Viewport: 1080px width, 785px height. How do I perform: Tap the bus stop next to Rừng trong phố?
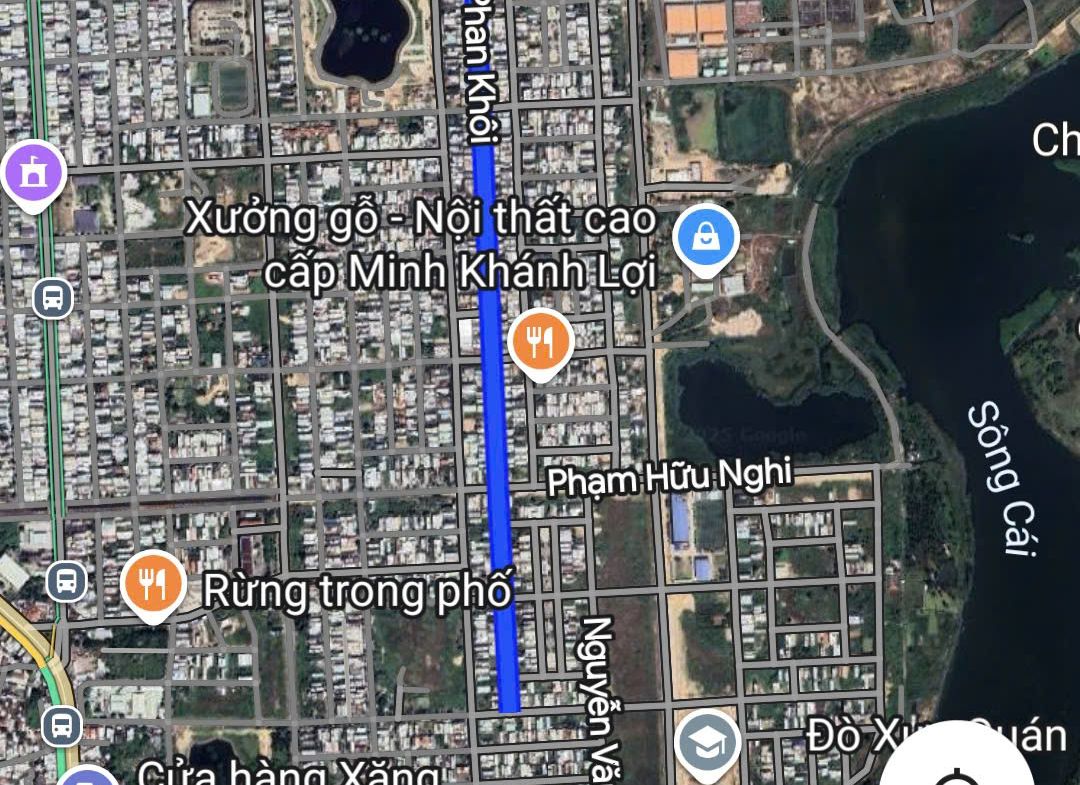click(x=66, y=580)
